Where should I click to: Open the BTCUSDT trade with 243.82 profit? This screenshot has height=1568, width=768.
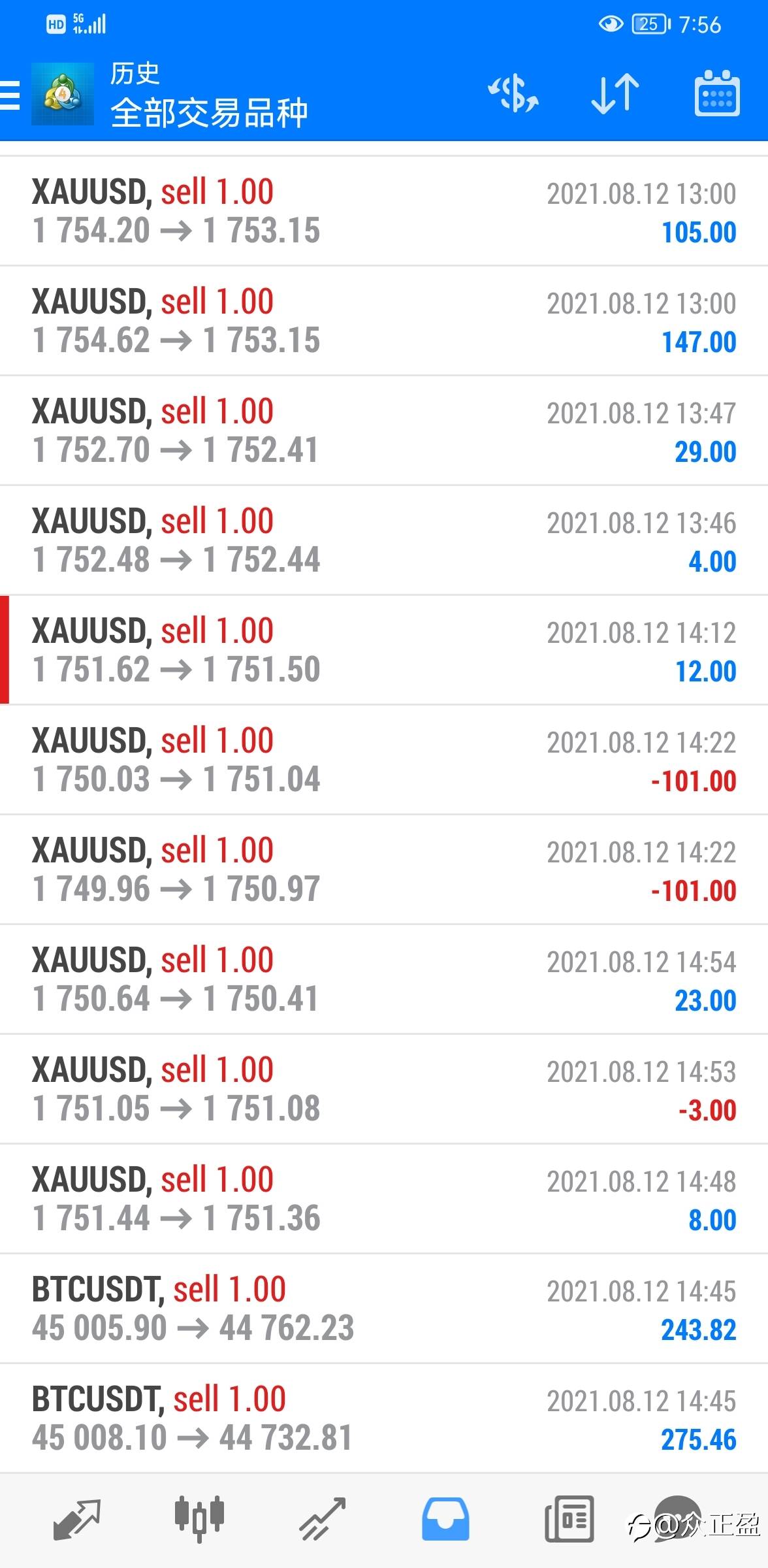[384, 1309]
